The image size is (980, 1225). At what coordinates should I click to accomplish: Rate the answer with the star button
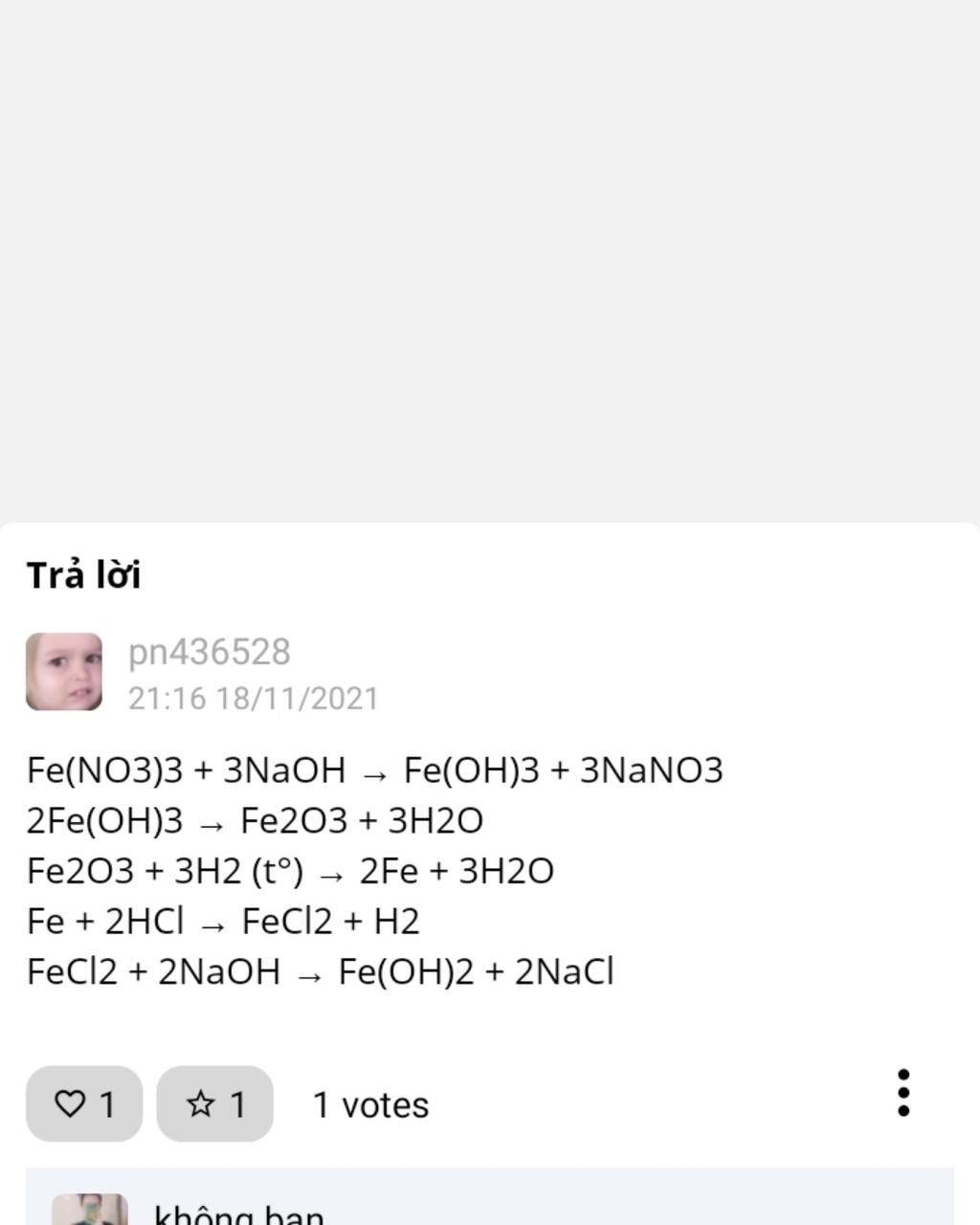214,1103
